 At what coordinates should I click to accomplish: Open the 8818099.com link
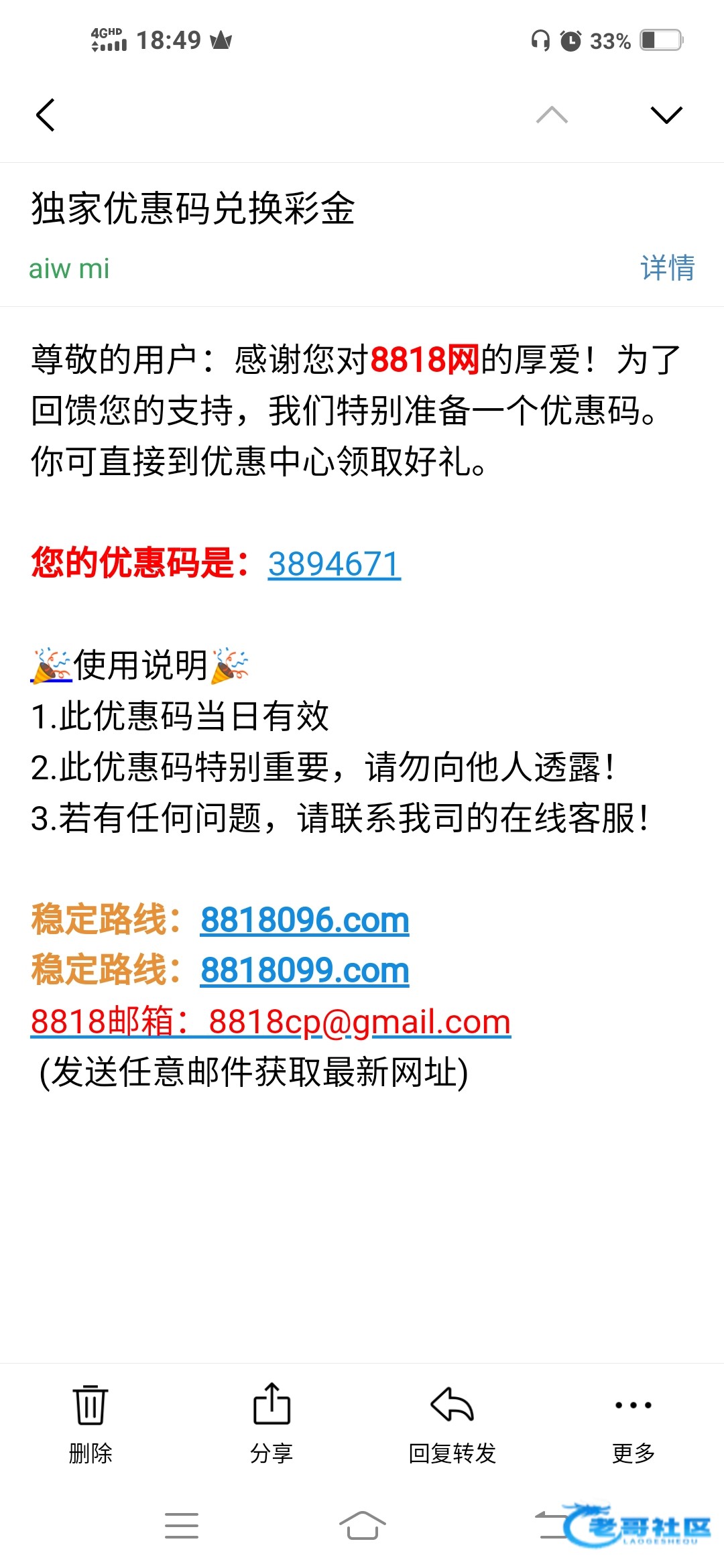[304, 970]
